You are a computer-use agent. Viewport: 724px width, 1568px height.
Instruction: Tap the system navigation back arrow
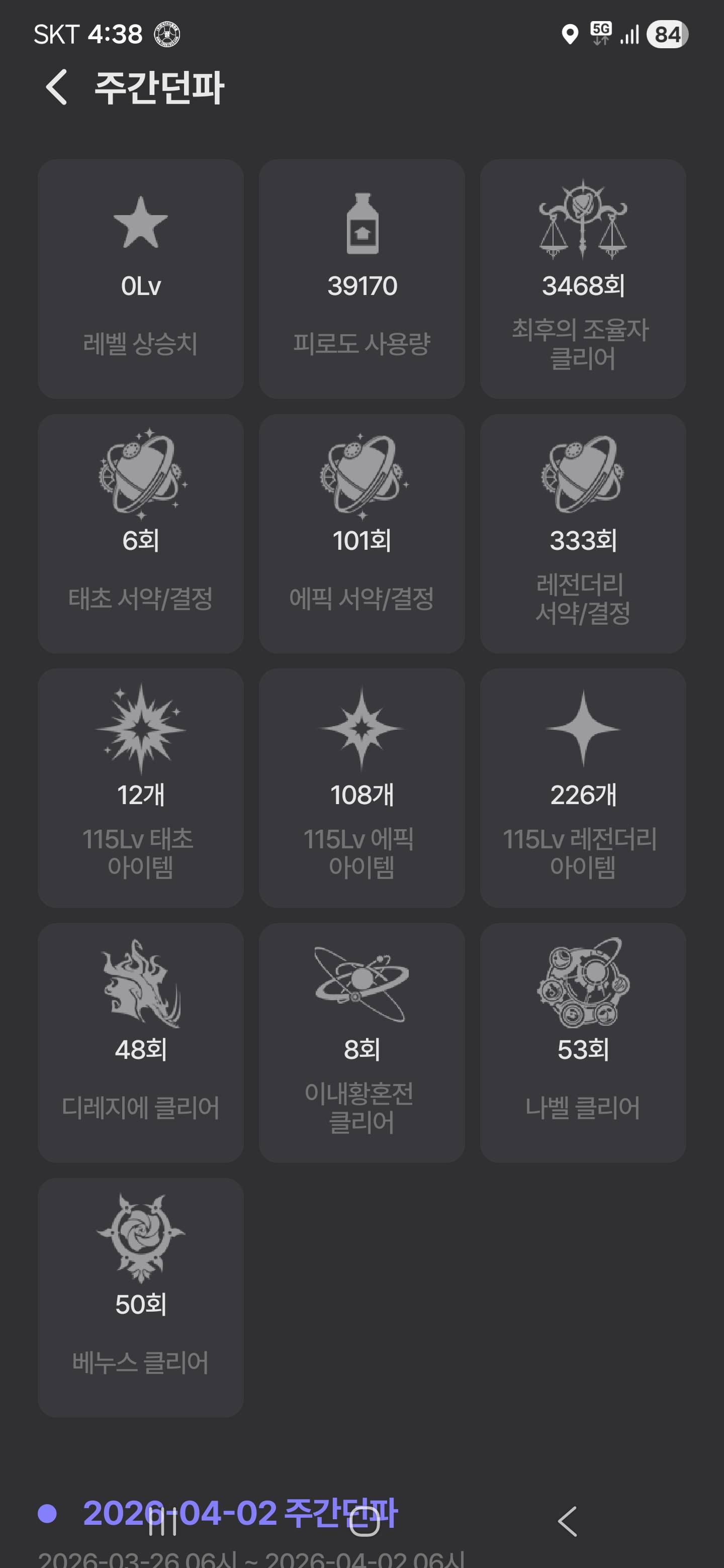tap(567, 1521)
